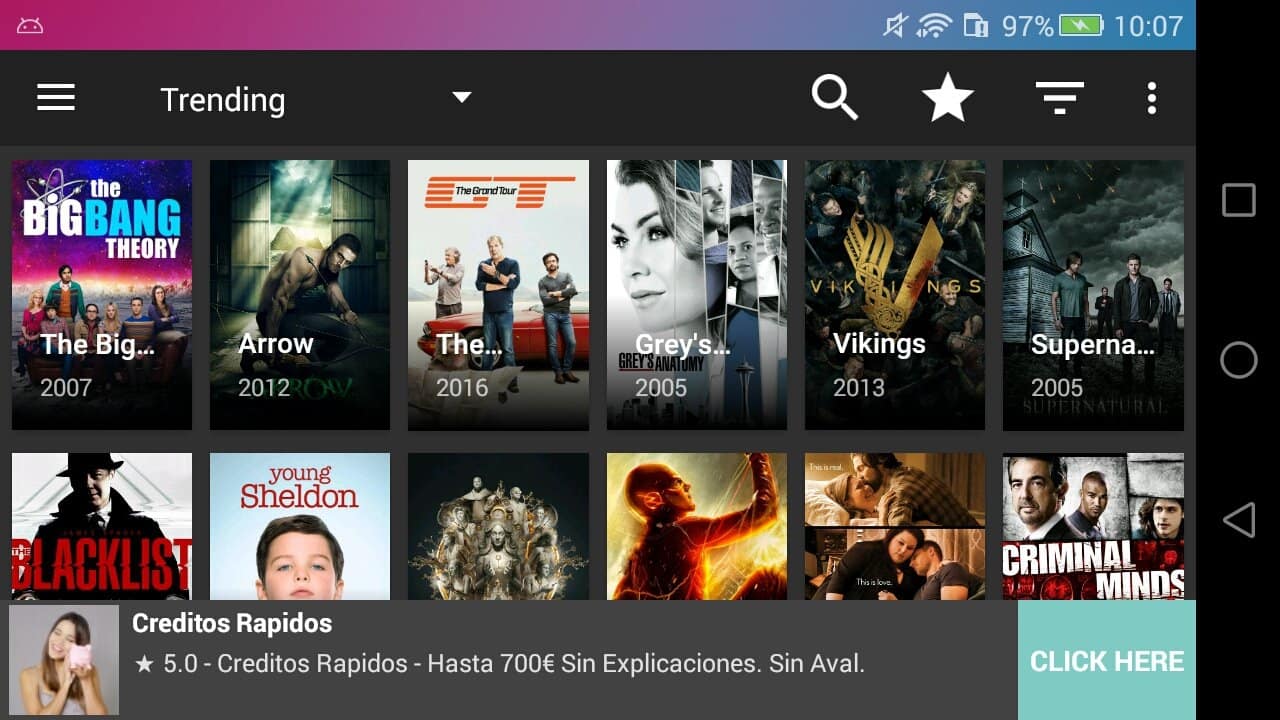
Task: Open The Flash red-suit poster
Action: pyautogui.click(x=696, y=526)
